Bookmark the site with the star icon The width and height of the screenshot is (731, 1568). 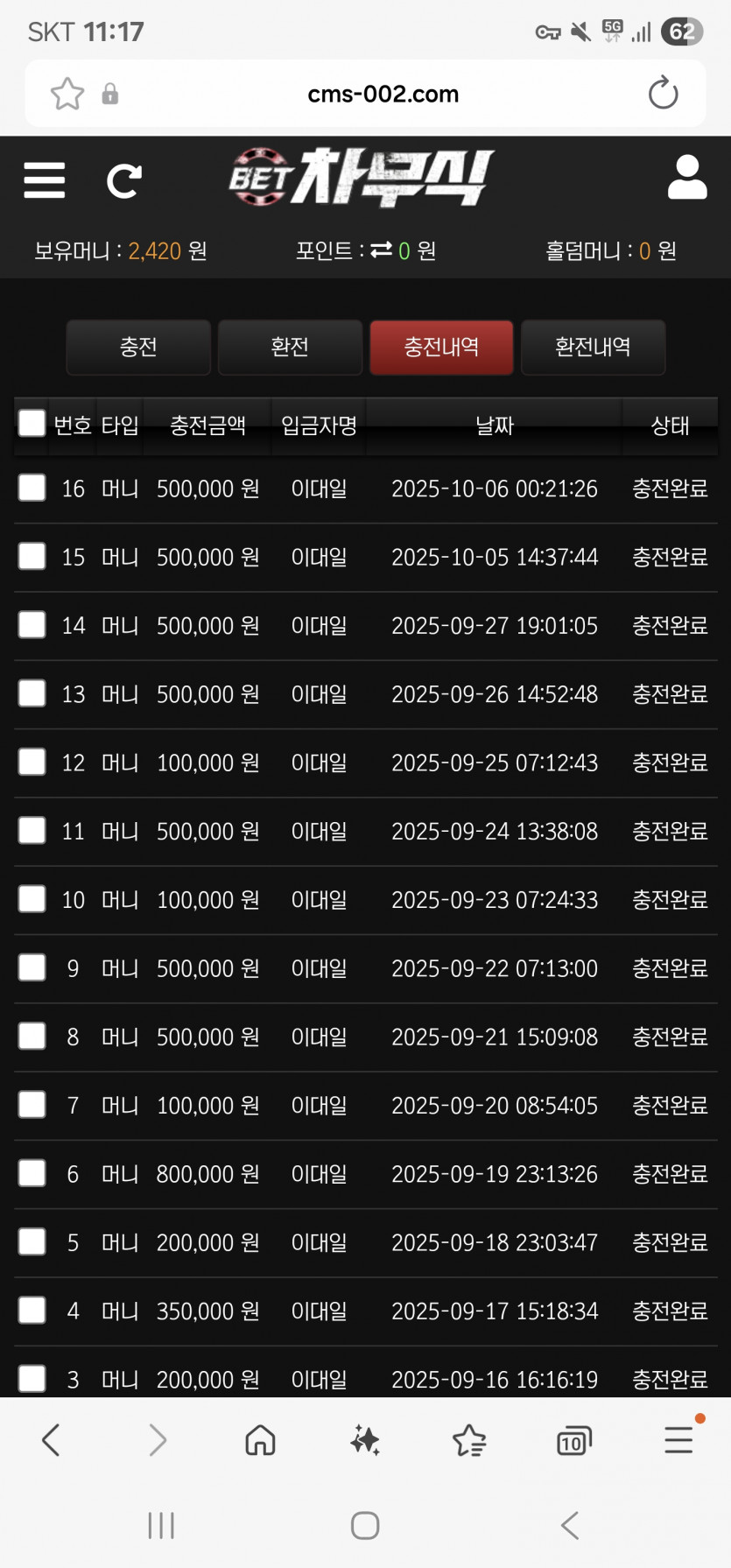(x=67, y=94)
